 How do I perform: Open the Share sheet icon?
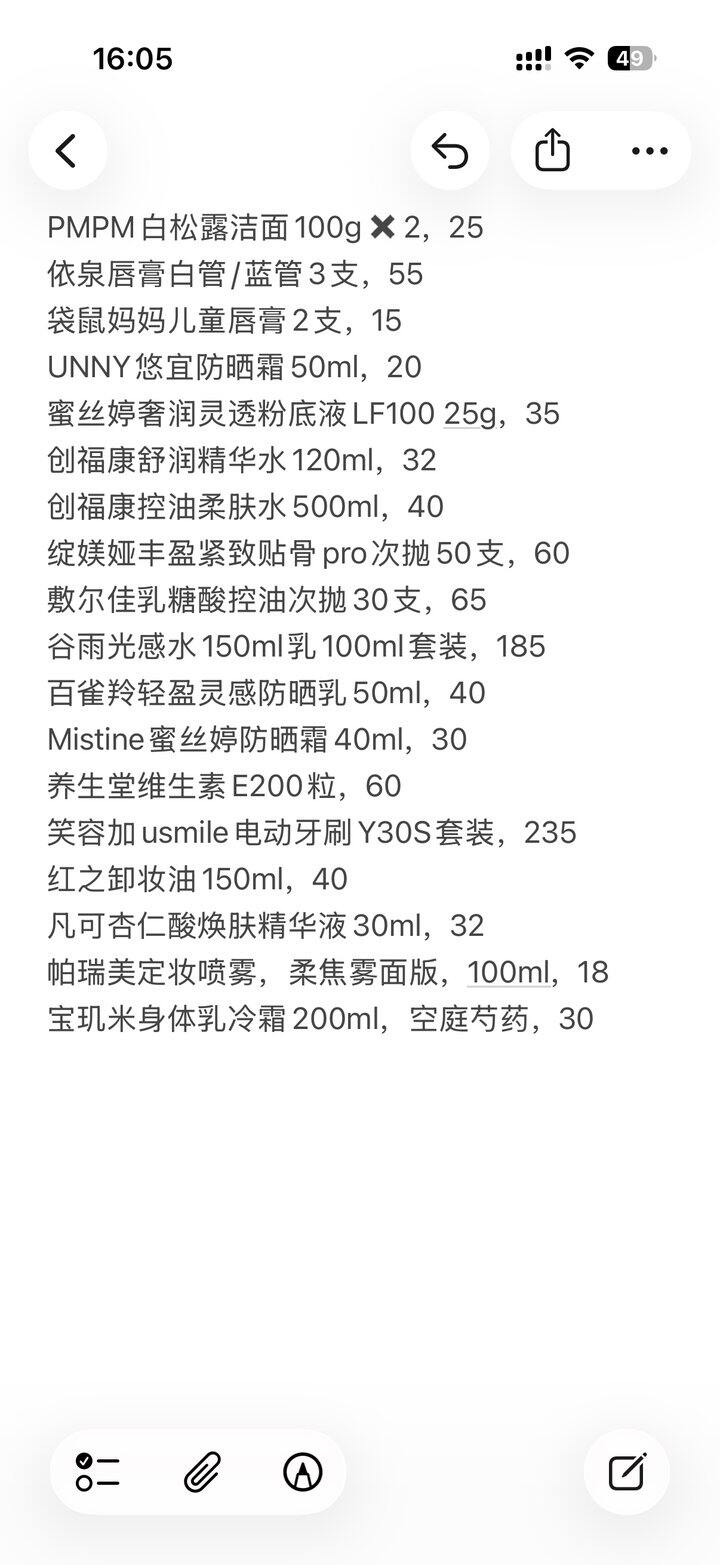click(x=551, y=149)
